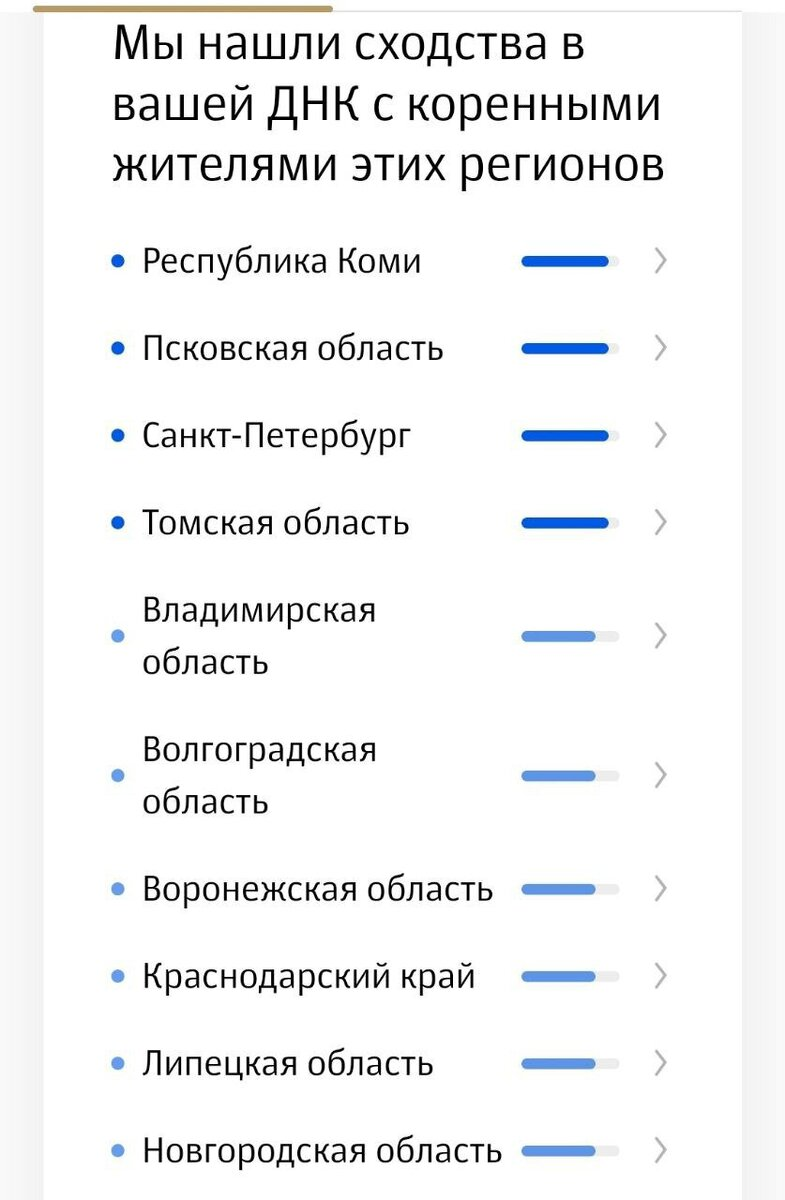Image resolution: width=785 pixels, height=1200 pixels.
Task: Open the Псковская область region details
Action: point(390,348)
